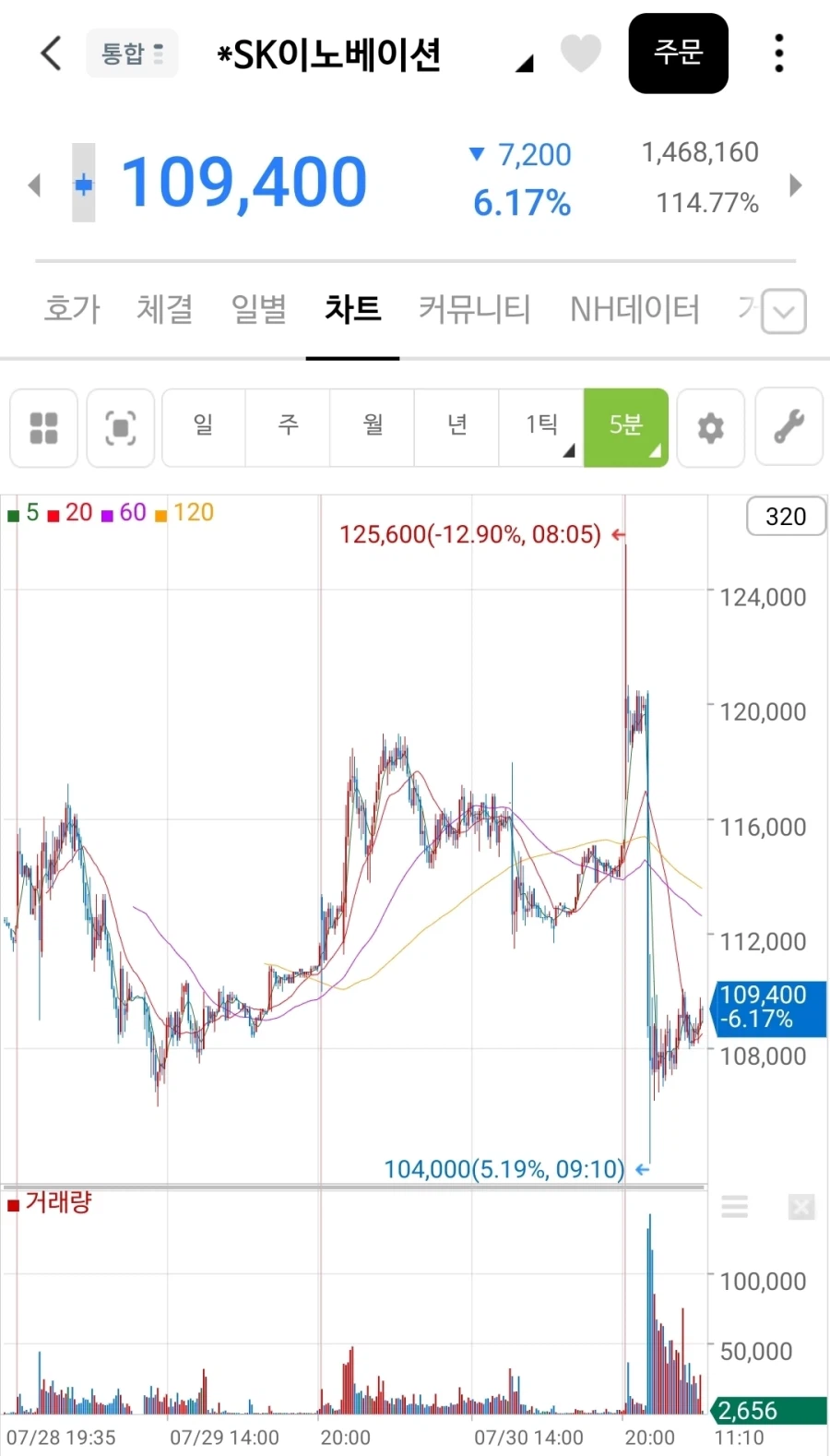
Task: Open chart settings gear icon
Action: pos(710,427)
